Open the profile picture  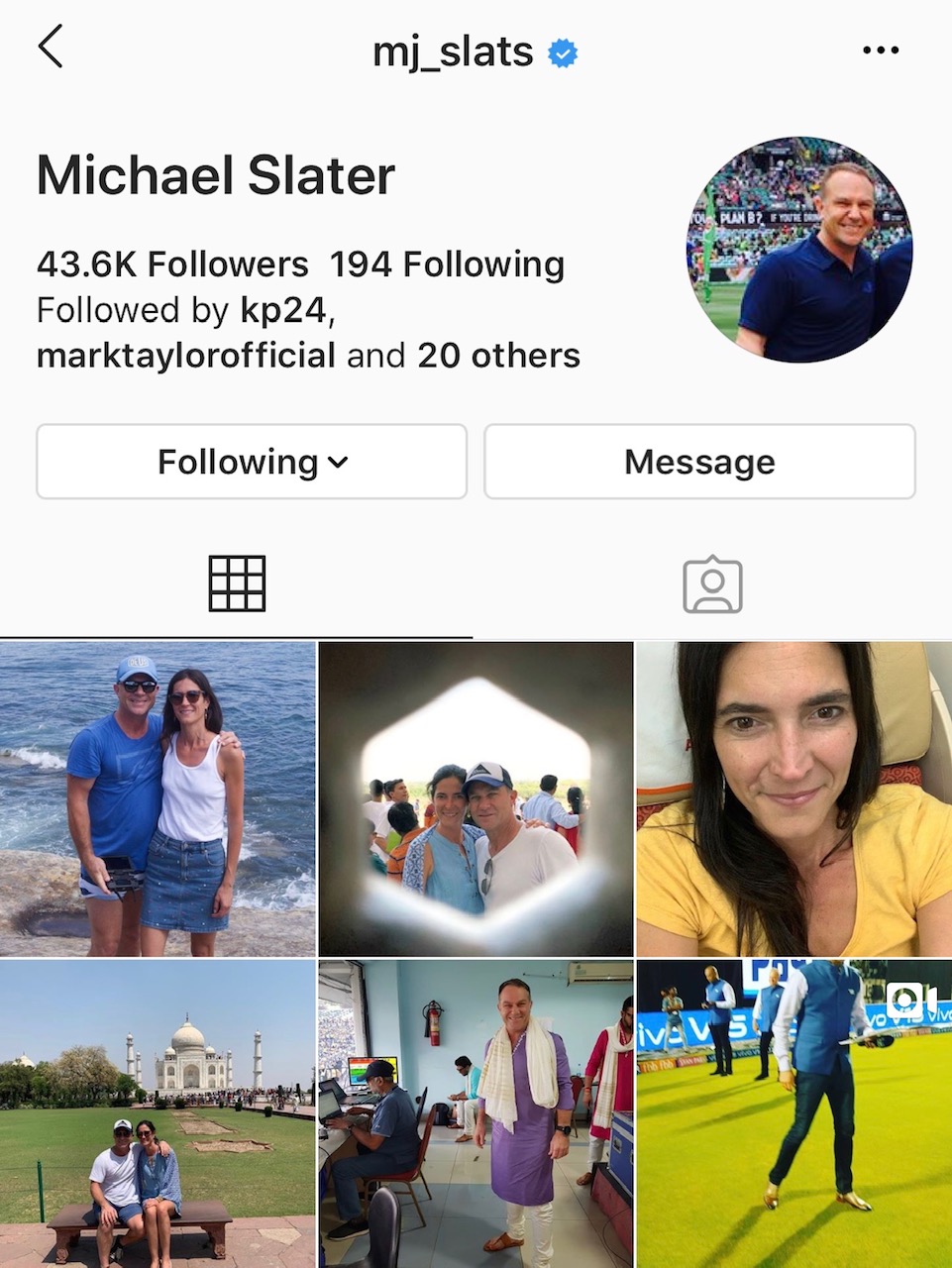(x=799, y=250)
